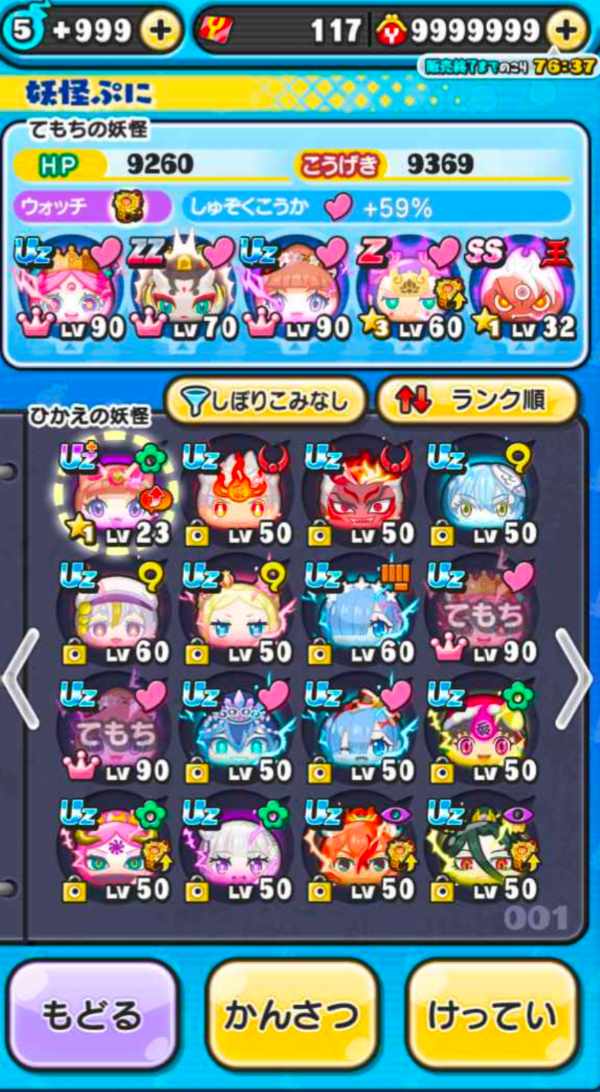Pick the blue dragon Lv 50 yokai
This screenshot has width=600, height=1092.
click(x=238, y=732)
